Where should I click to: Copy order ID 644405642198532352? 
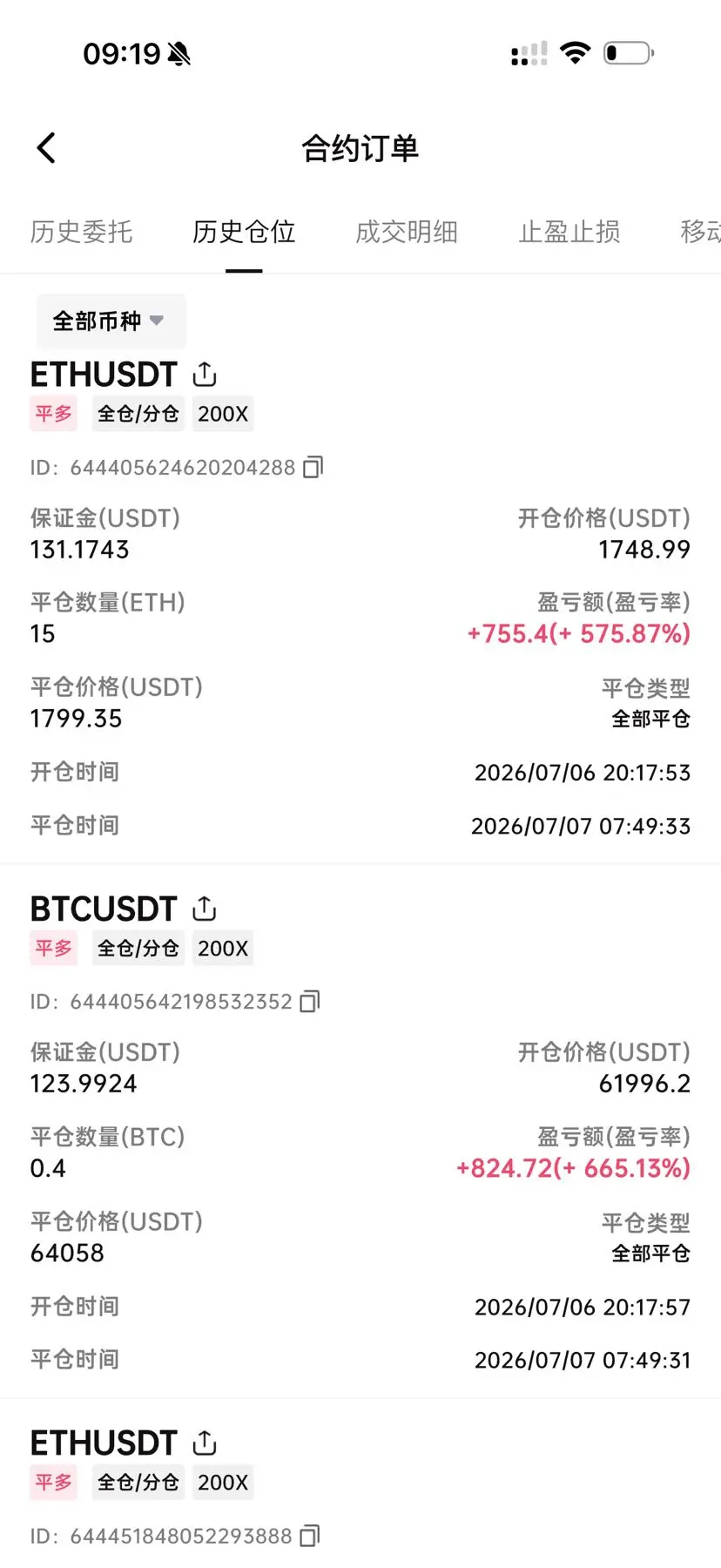(310, 1002)
